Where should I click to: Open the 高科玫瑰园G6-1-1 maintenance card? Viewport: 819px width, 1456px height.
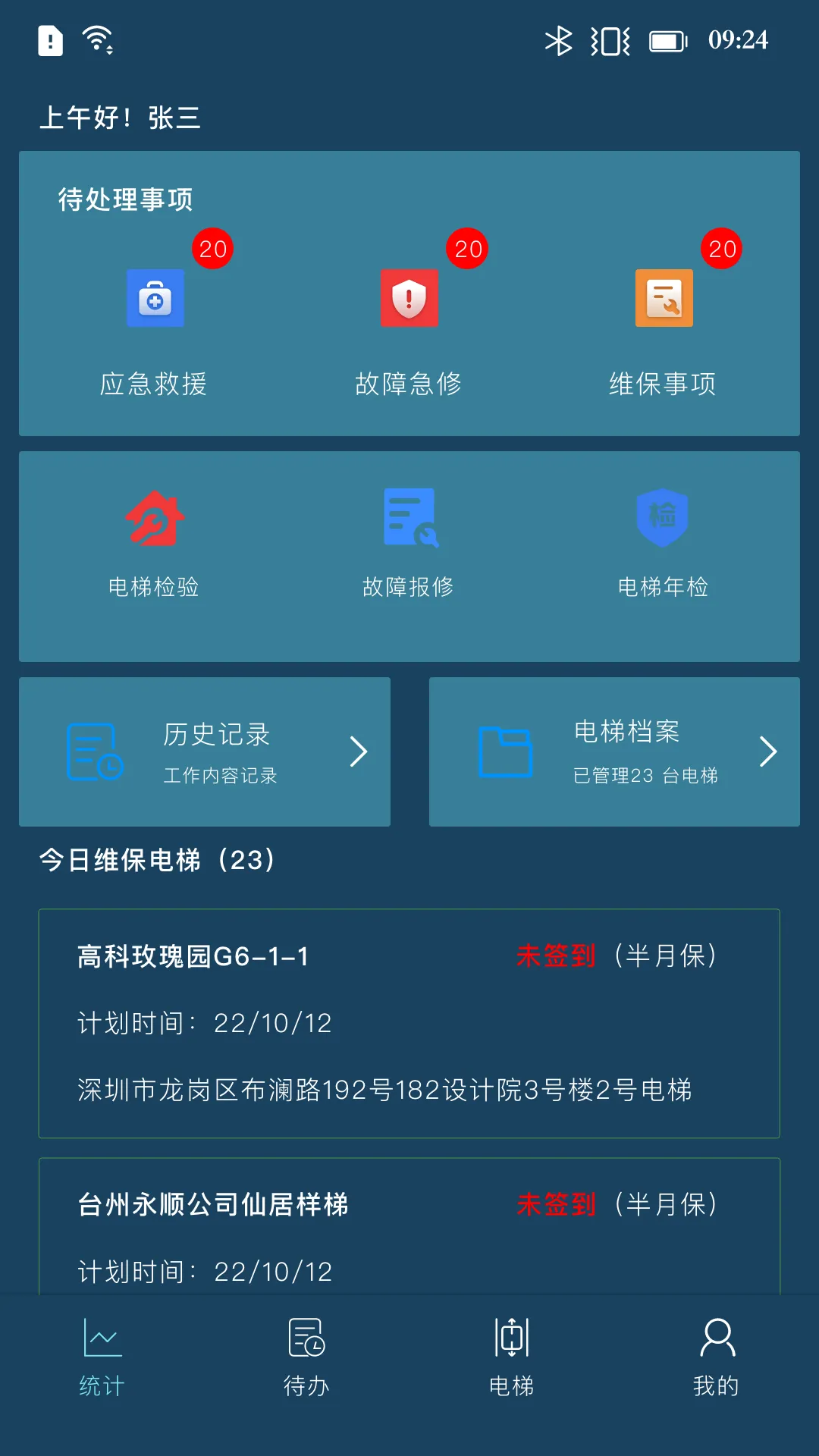click(409, 1024)
